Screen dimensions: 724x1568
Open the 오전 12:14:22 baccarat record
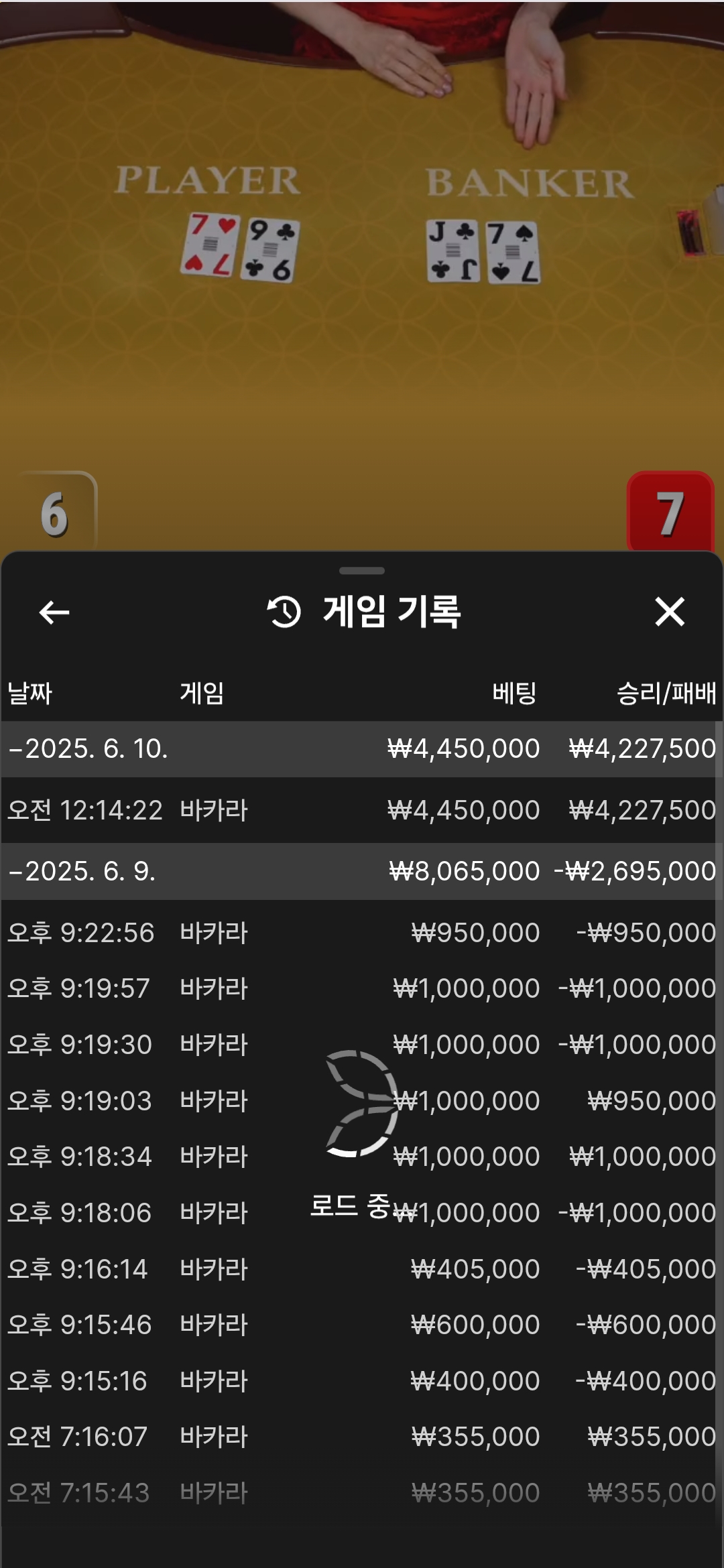[x=361, y=810]
